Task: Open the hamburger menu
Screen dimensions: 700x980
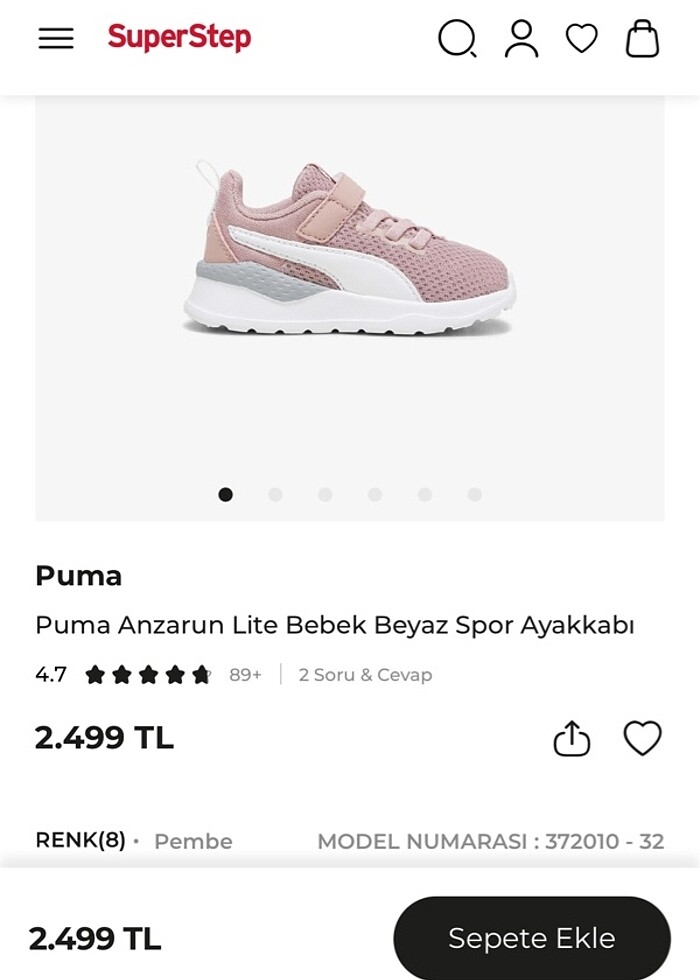Action: coord(56,39)
